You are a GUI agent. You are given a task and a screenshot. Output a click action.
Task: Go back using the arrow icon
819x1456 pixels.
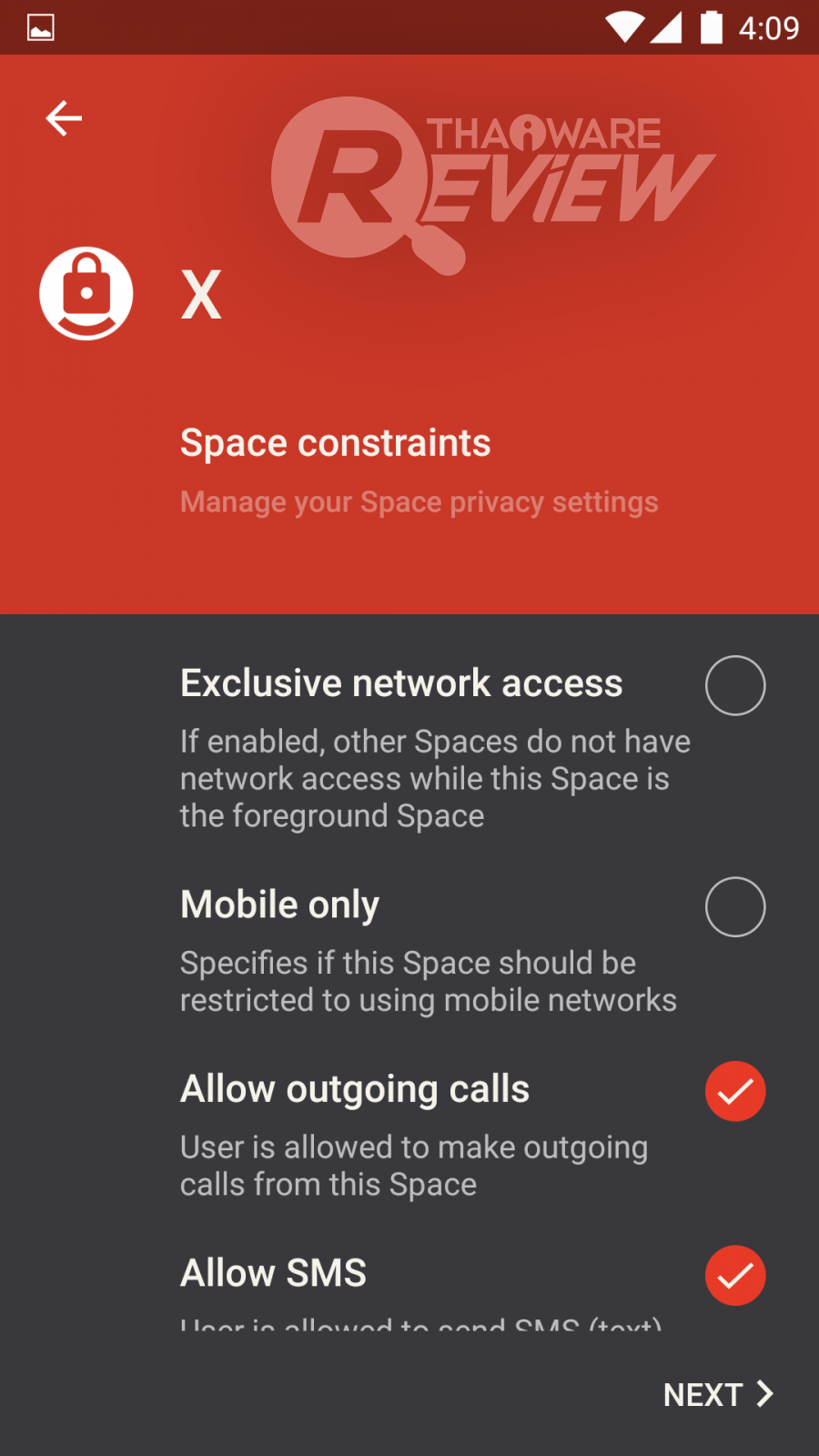pyautogui.click(x=64, y=118)
